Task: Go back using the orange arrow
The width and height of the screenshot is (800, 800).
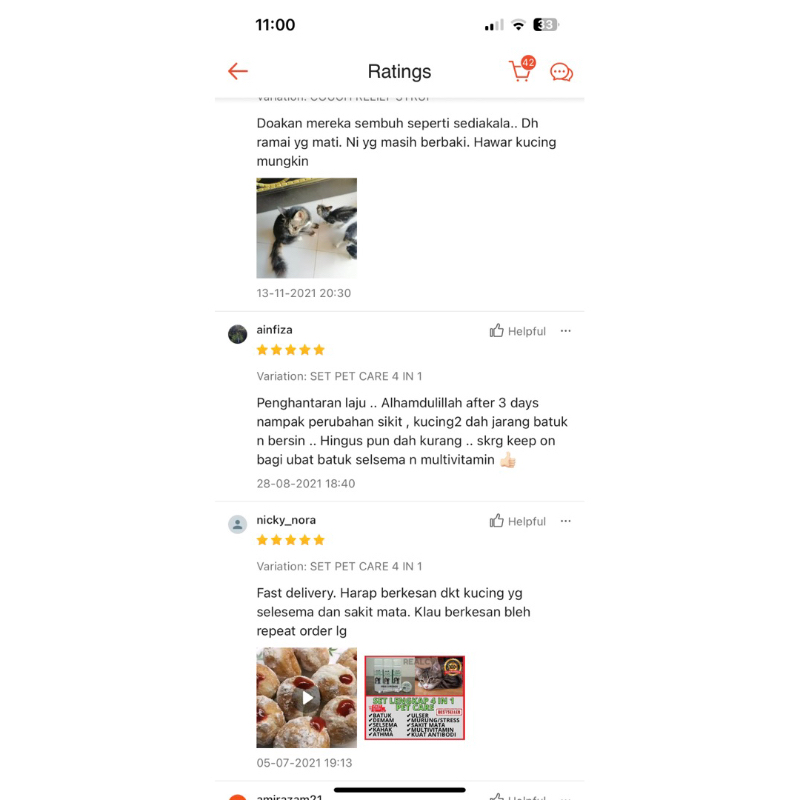Action: pyautogui.click(x=237, y=71)
